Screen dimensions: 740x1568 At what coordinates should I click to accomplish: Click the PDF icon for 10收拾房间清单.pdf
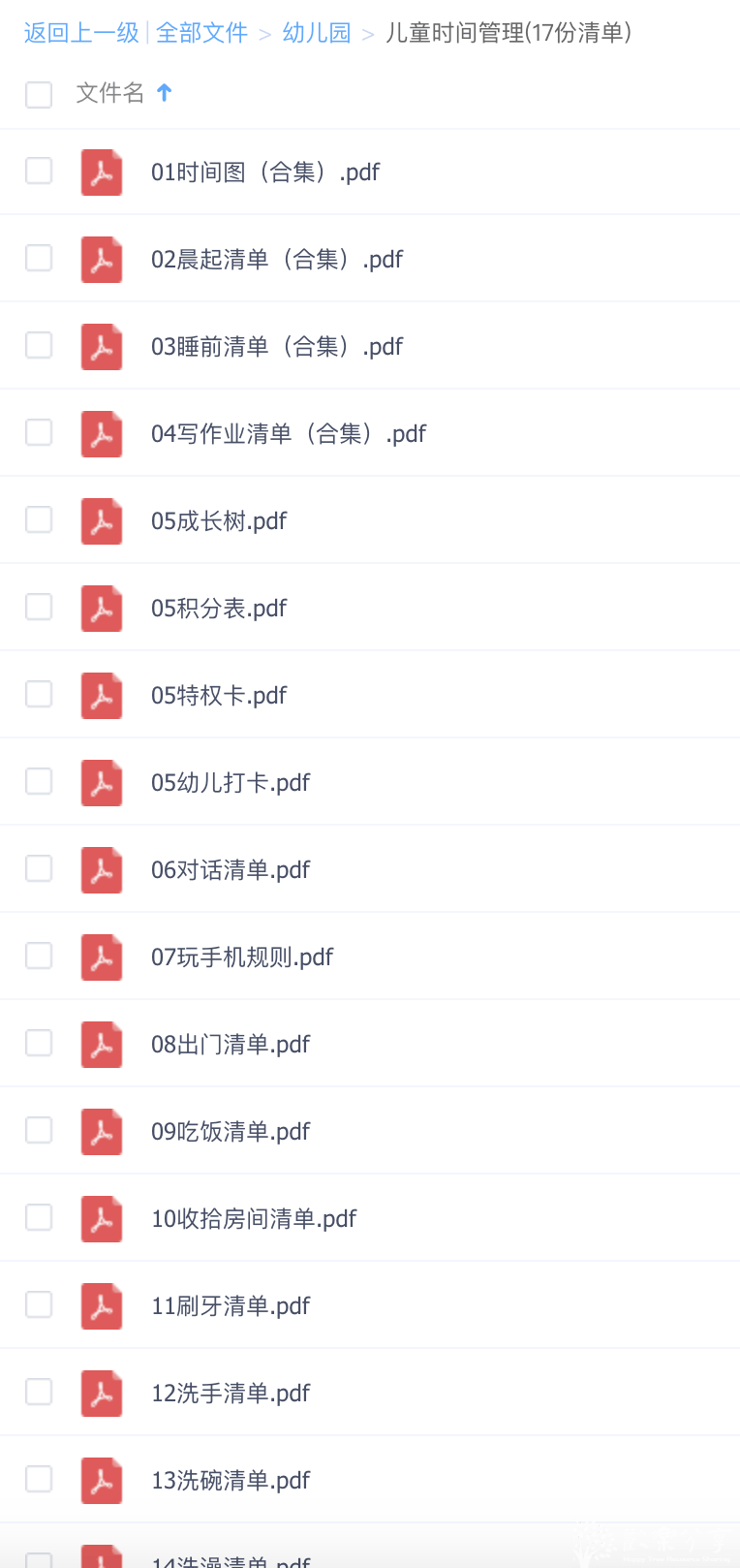tap(101, 1218)
